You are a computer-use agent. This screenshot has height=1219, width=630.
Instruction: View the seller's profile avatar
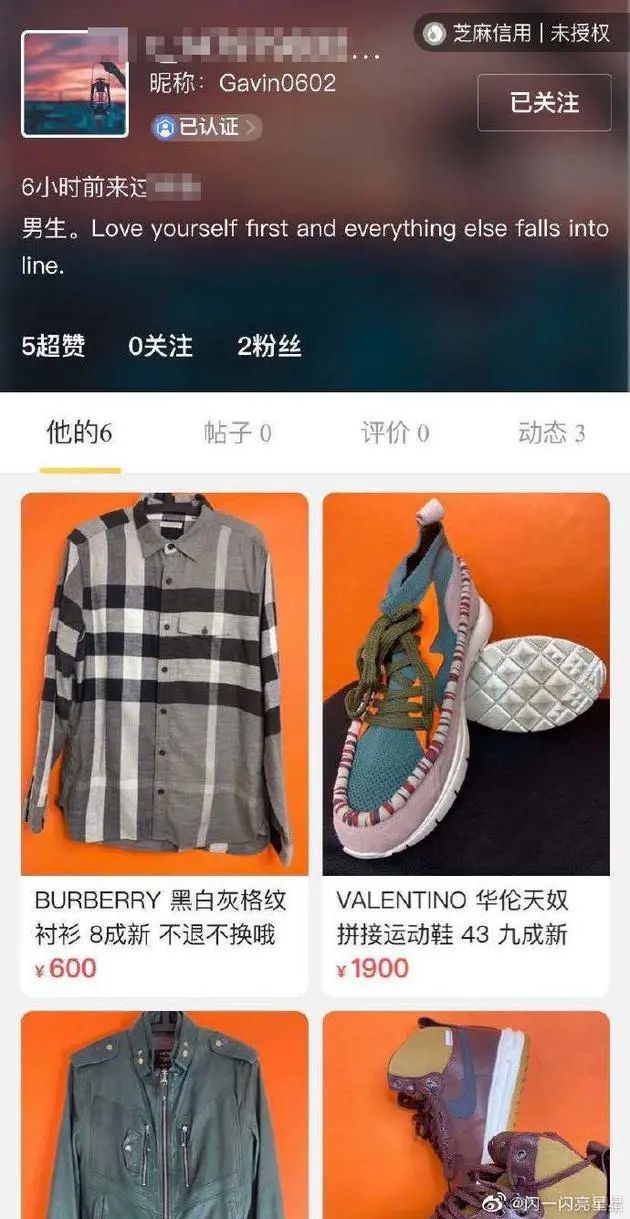75,84
